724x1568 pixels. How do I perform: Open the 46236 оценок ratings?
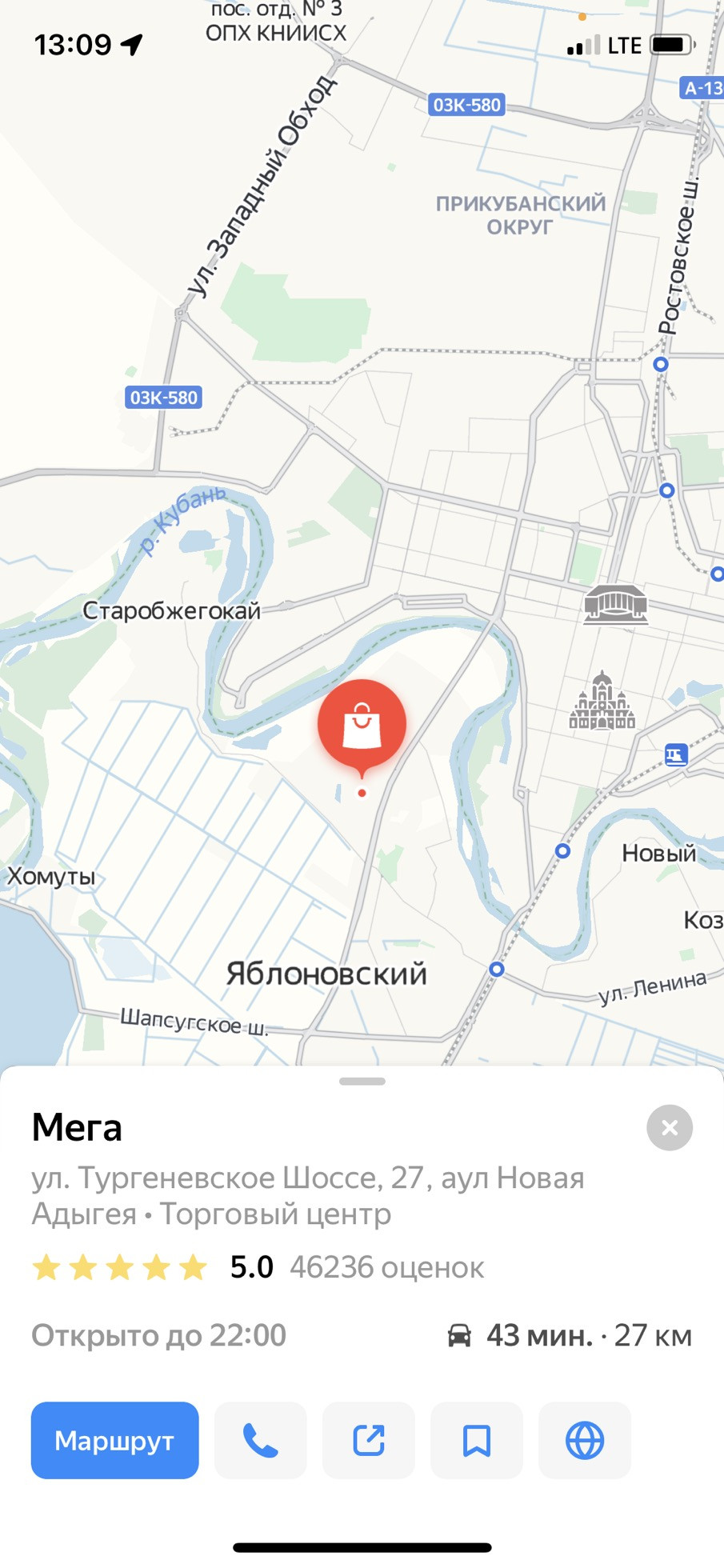[386, 1268]
